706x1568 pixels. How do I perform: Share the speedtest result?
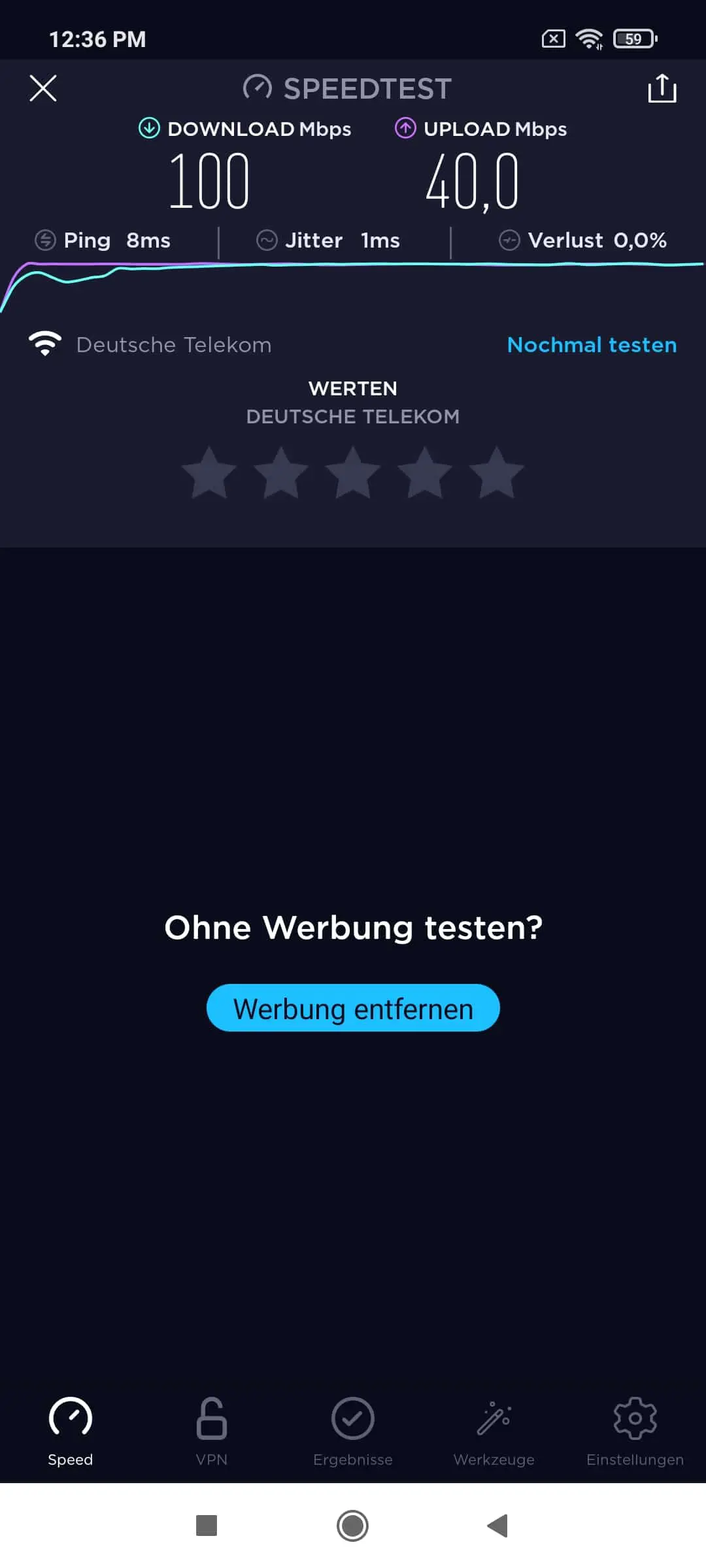pyautogui.click(x=662, y=88)
